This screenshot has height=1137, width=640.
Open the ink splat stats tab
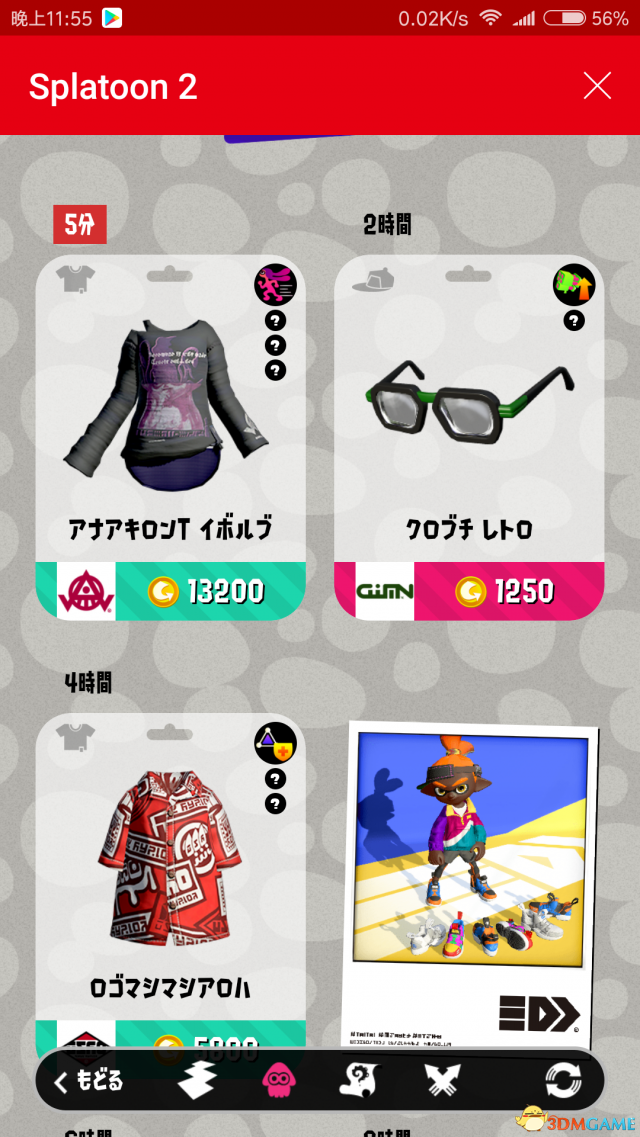360,1081
